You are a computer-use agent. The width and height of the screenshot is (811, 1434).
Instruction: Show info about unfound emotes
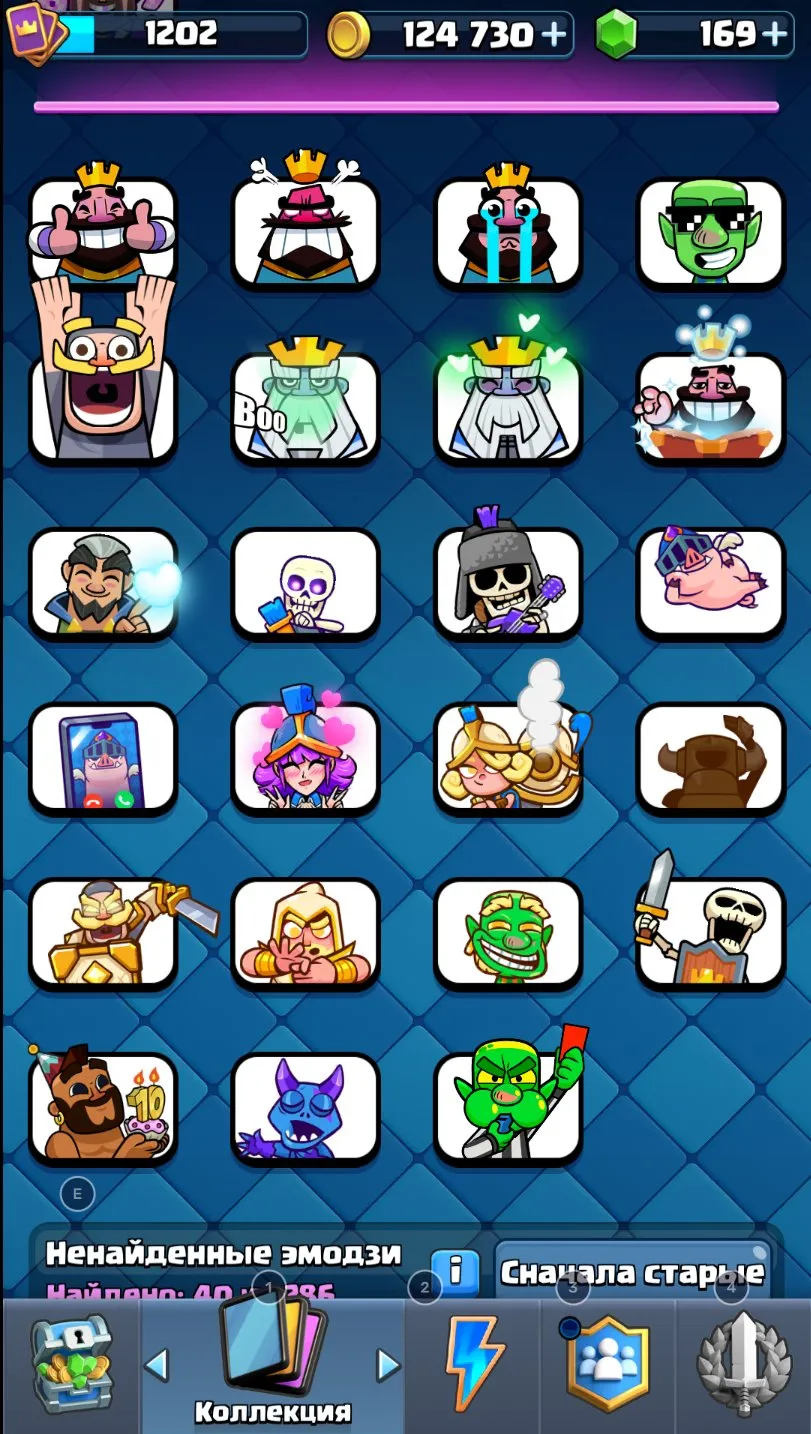point(456,1270)
